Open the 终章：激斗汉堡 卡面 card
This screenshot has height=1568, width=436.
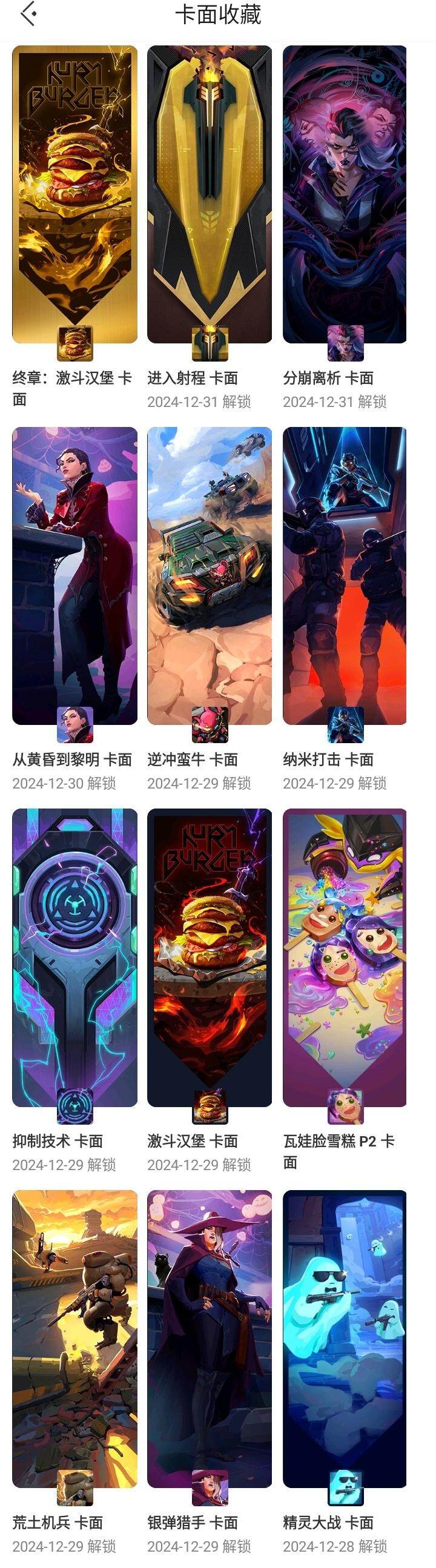click(x=74, y=195)
